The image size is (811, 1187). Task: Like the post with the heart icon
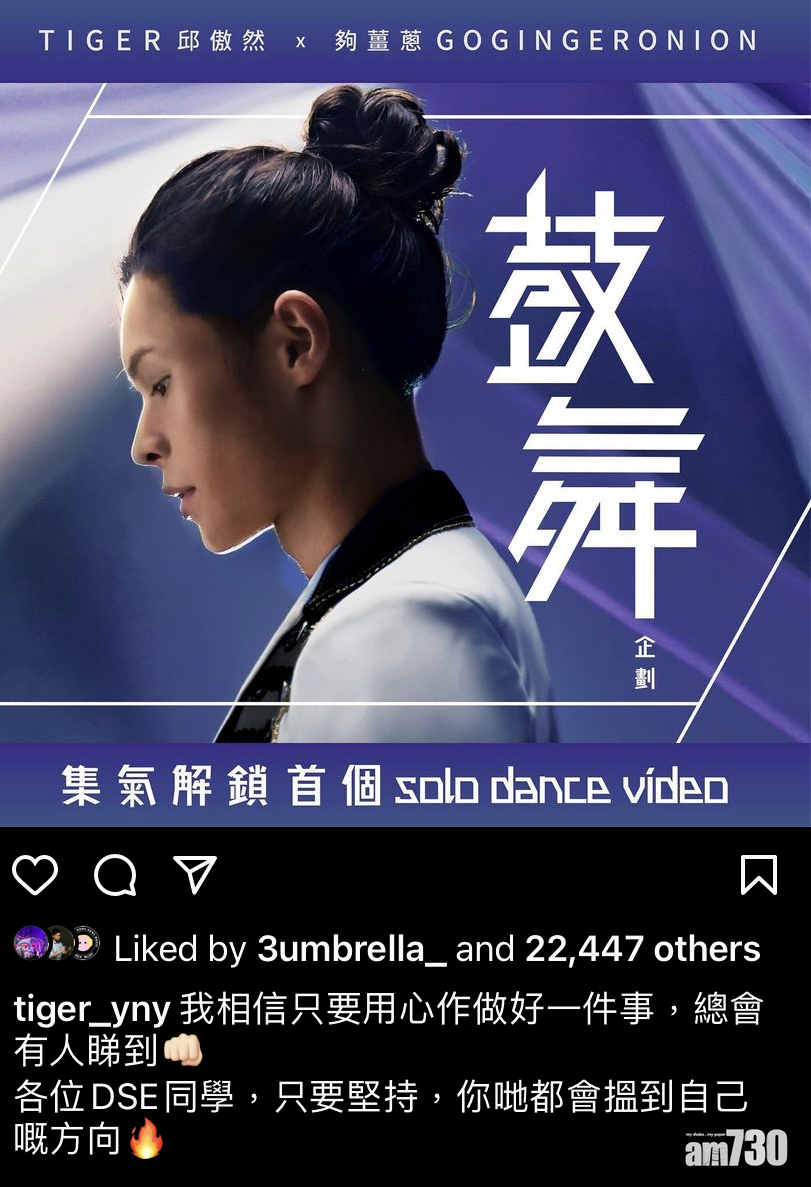pyautogui.click(x=35, y=875)
